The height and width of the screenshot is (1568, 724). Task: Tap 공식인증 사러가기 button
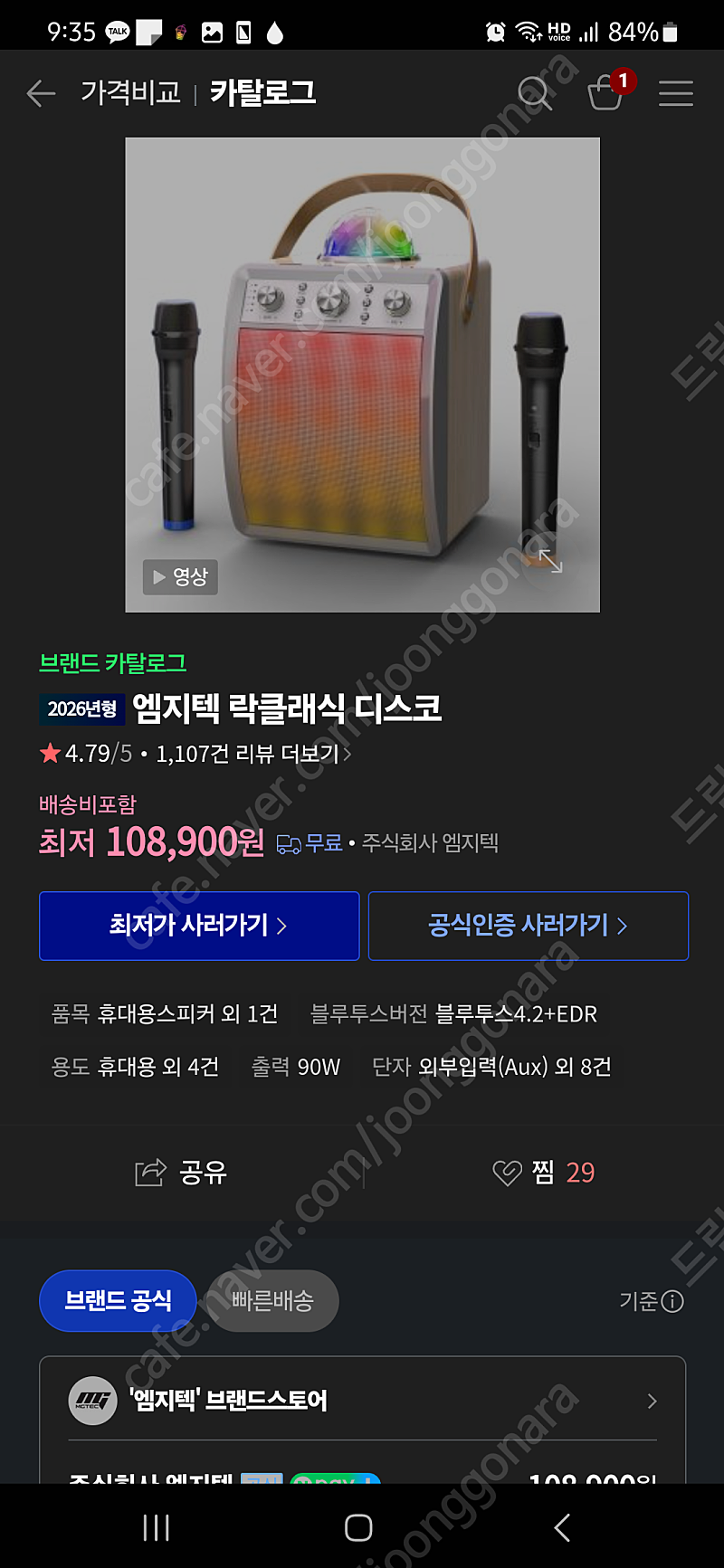[529, 926]
